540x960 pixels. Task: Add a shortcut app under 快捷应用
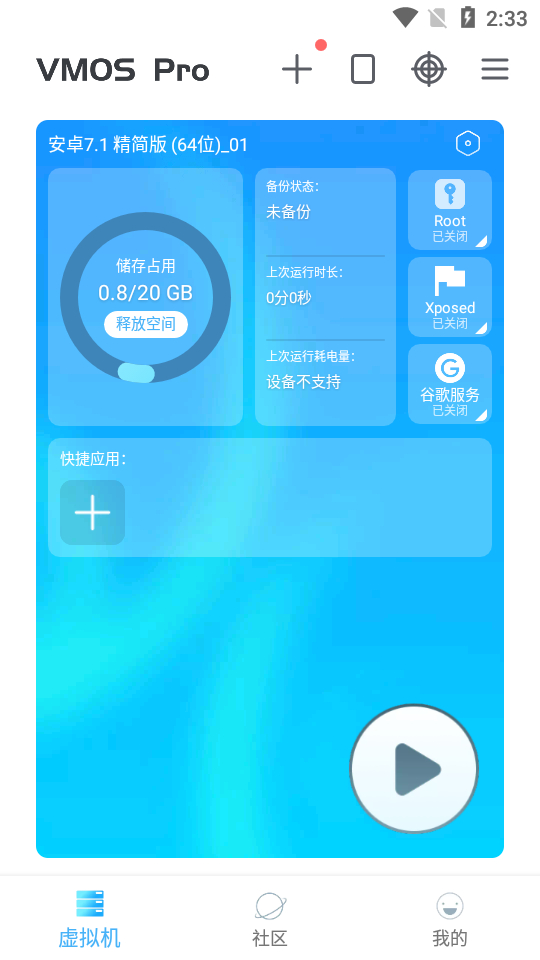[x=92, y=512]
